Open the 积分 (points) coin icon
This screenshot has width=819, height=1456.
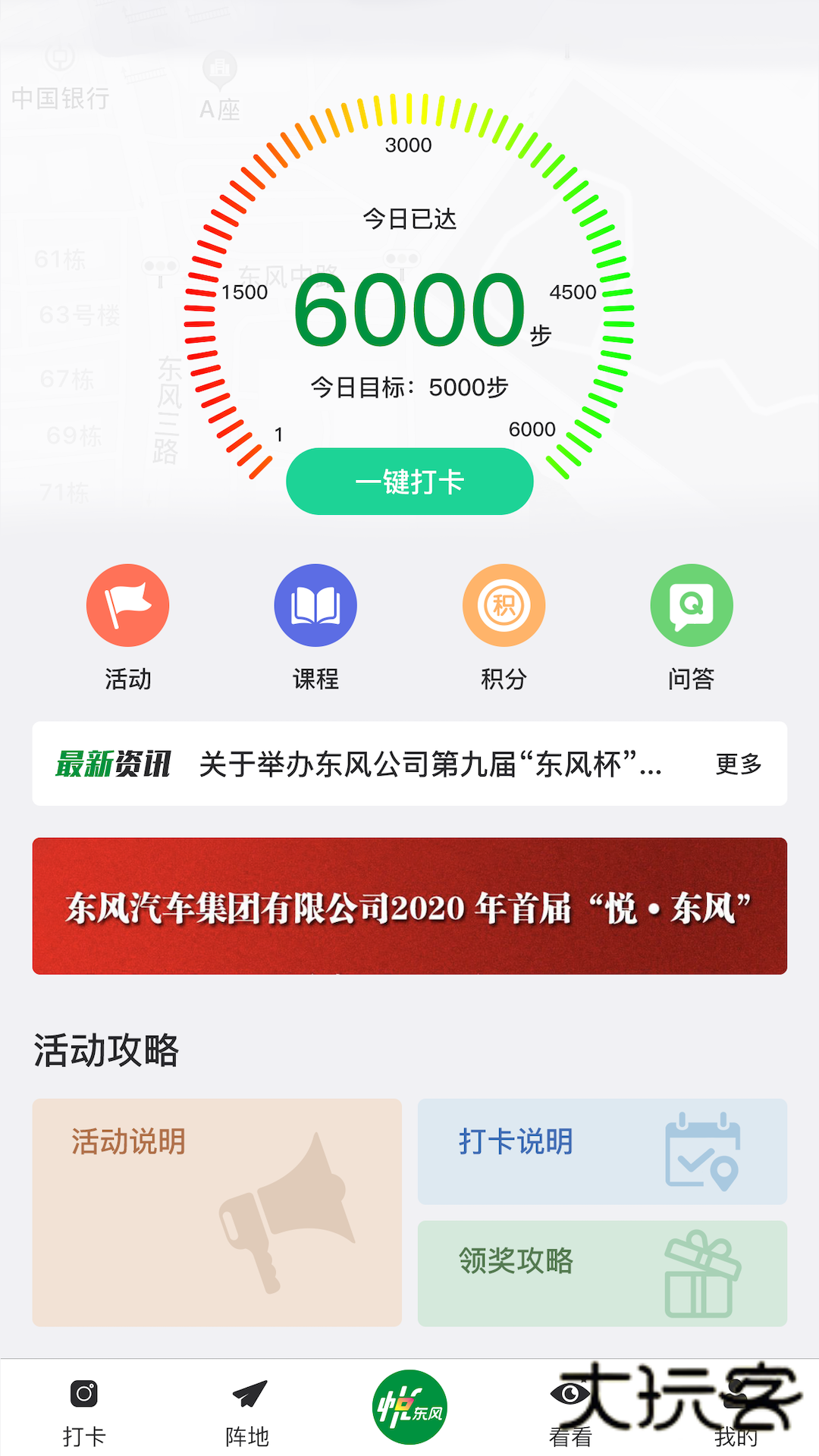point(504,605)
